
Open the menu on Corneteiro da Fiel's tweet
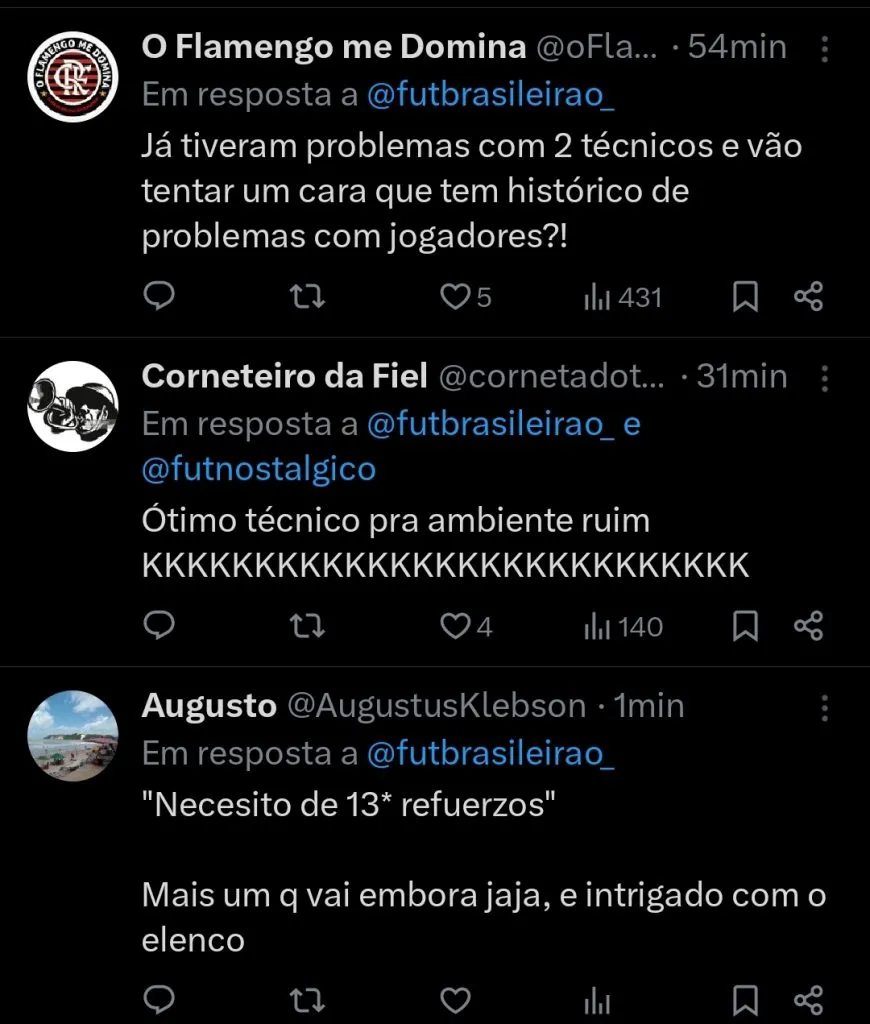pyautogui.click(x=824, y=376)
